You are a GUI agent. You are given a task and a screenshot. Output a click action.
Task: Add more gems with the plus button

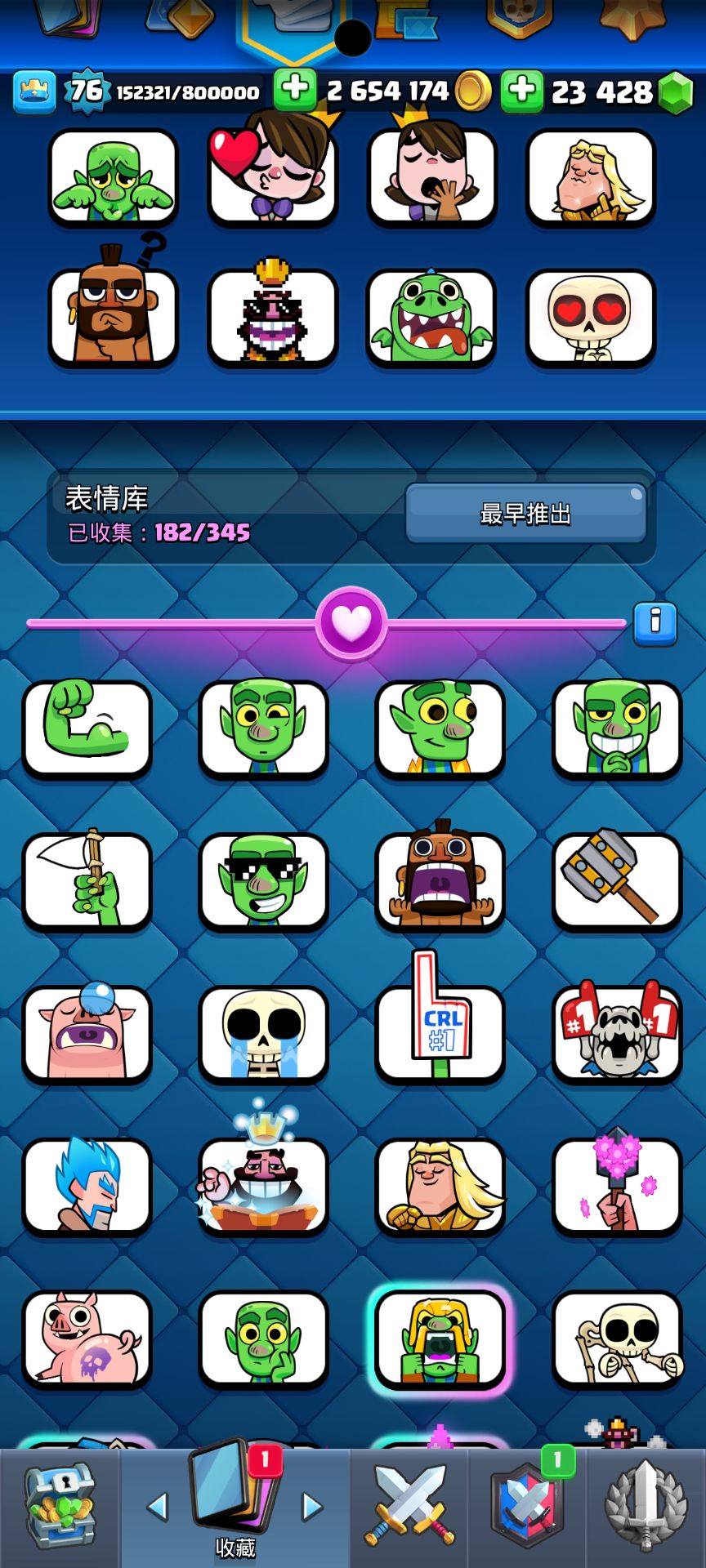point(522,91)
